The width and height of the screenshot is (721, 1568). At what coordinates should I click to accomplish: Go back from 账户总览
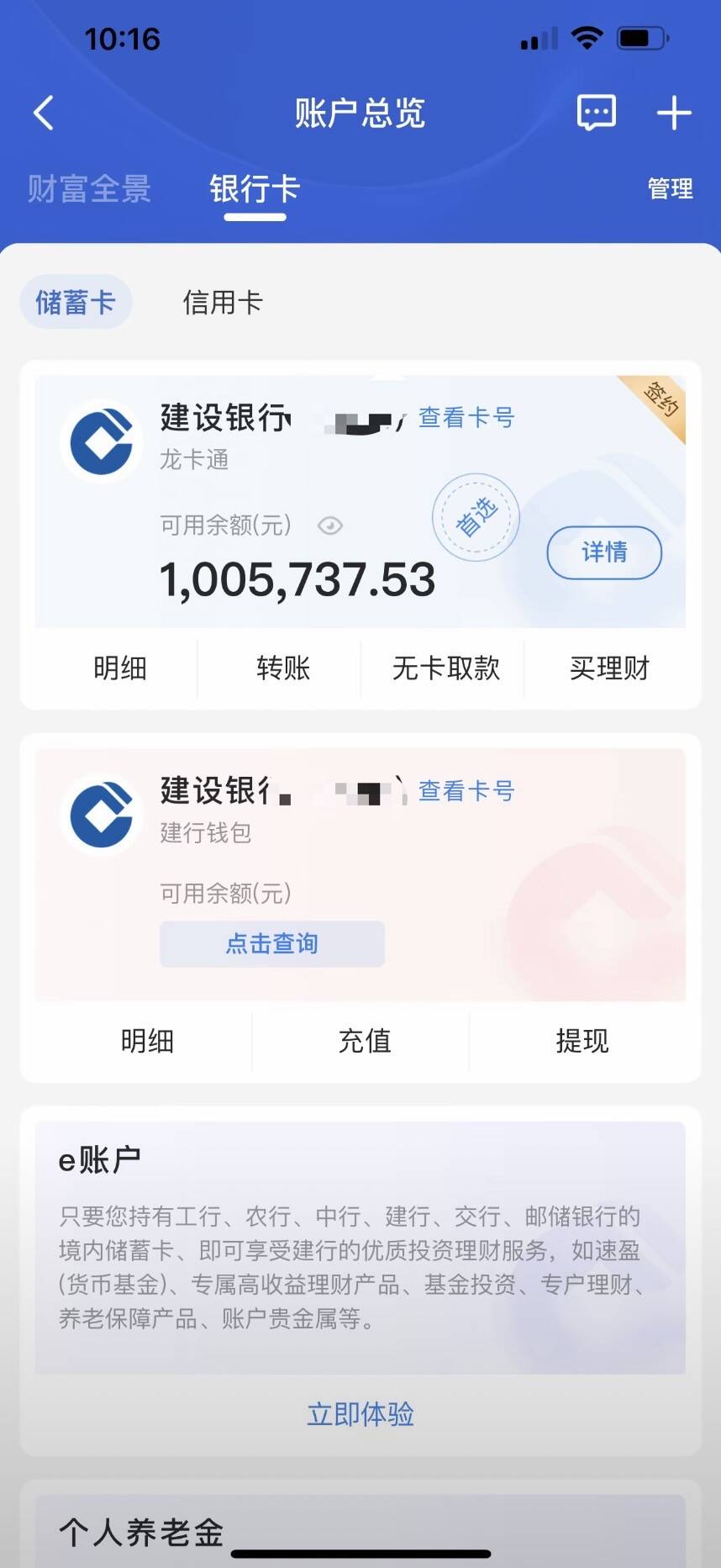click(x=44, y=113)
